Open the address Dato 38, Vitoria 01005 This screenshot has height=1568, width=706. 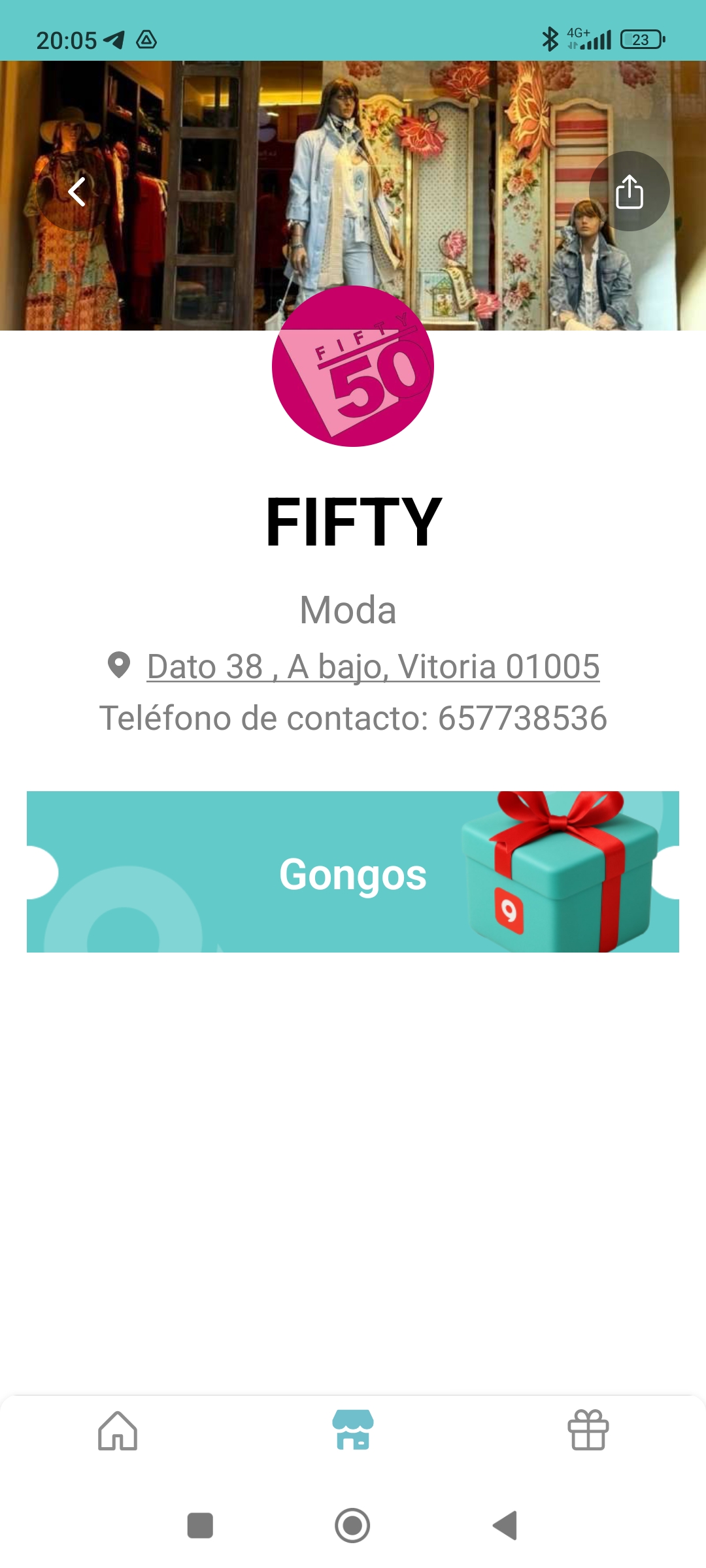[373, 667]
